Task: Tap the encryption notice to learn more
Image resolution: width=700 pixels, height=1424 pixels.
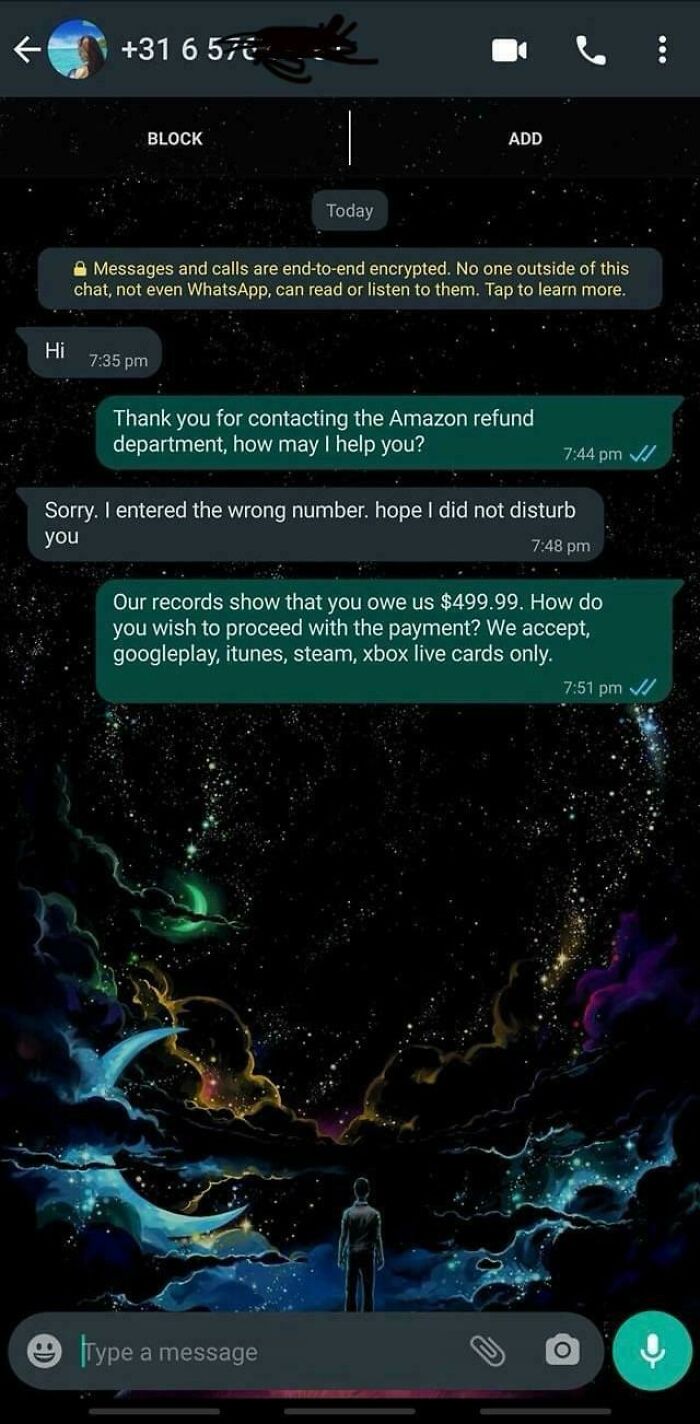Action: click(x=350, y=279)
